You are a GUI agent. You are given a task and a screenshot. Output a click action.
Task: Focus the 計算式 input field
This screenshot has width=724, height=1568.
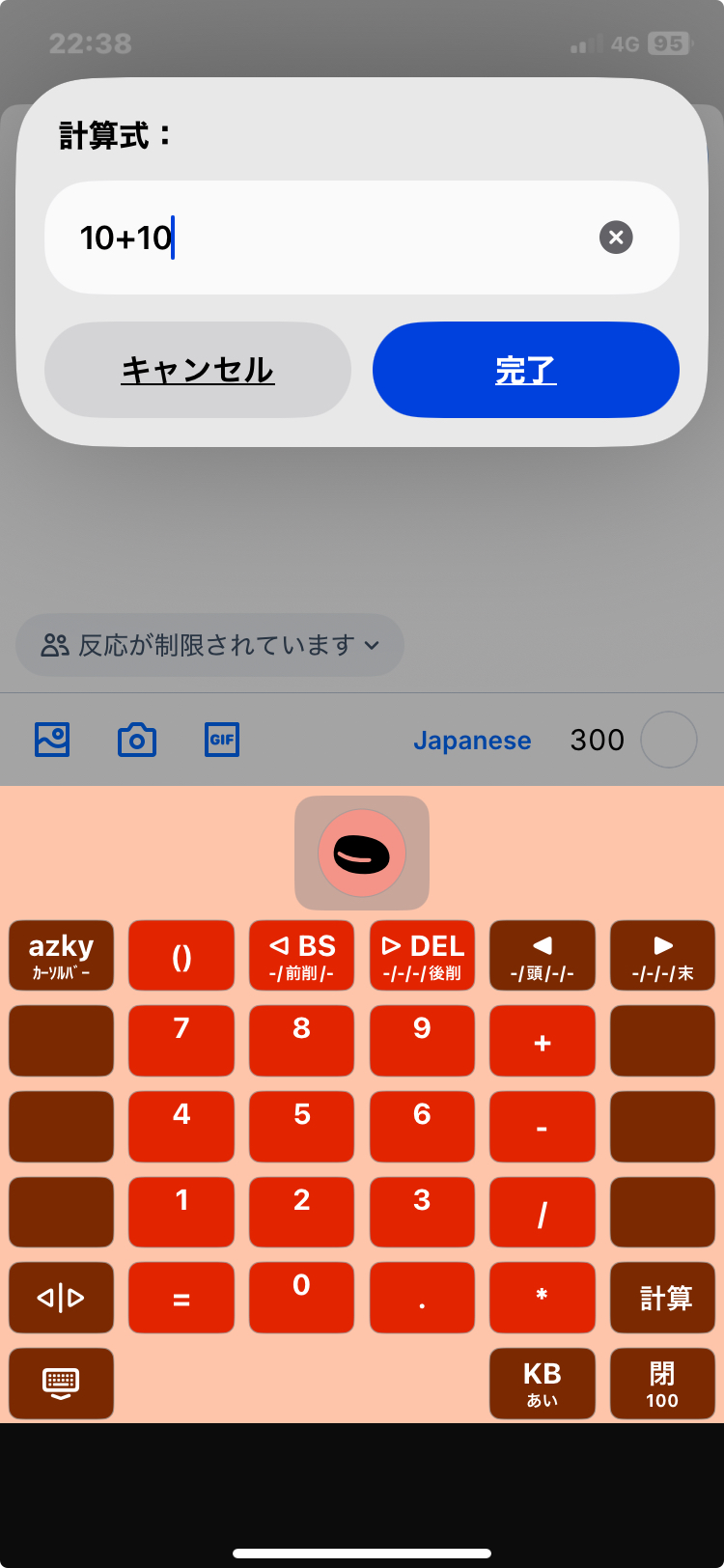pos(328,238)
